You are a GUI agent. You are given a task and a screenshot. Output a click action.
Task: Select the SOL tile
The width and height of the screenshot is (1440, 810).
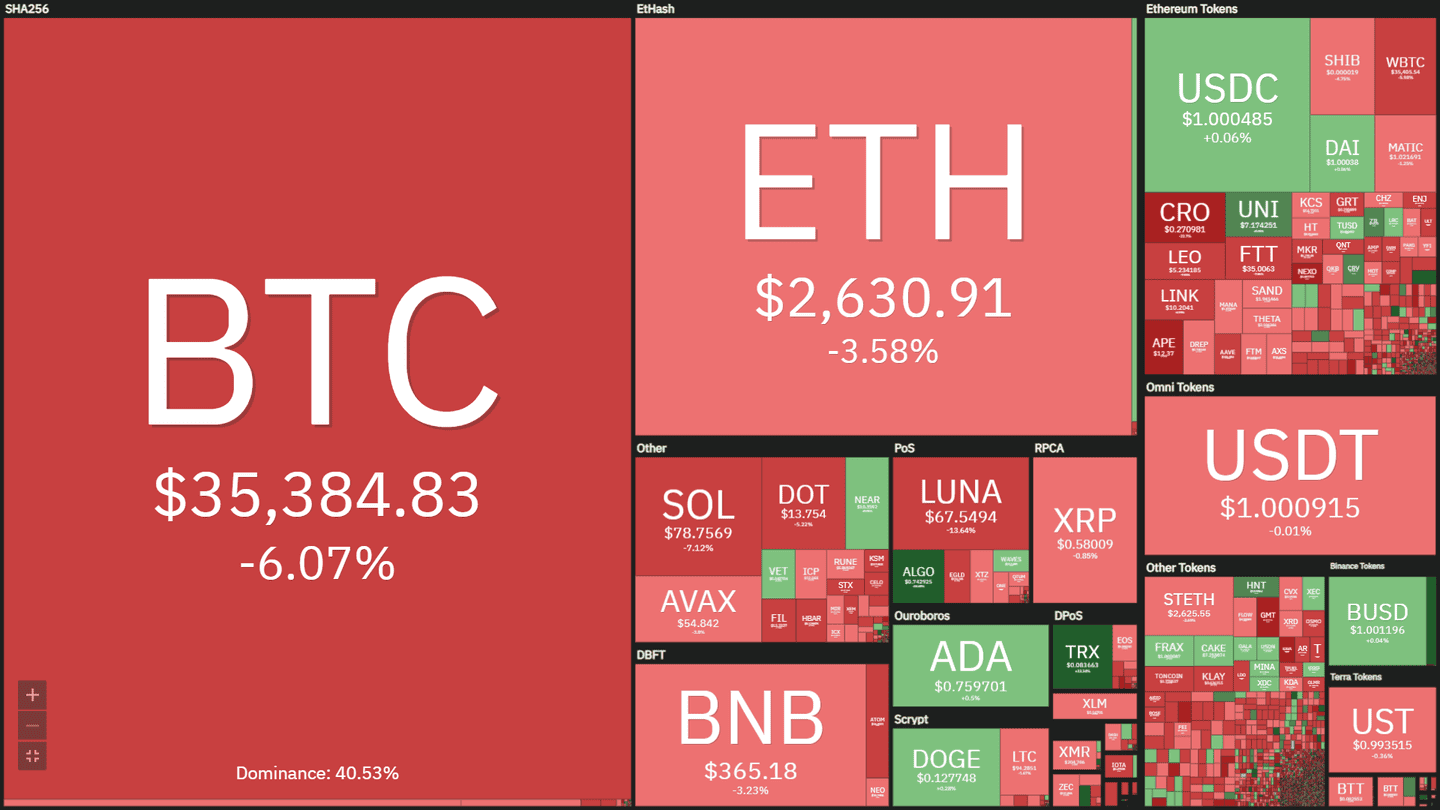pyautogui.click(x=698, y=515)
